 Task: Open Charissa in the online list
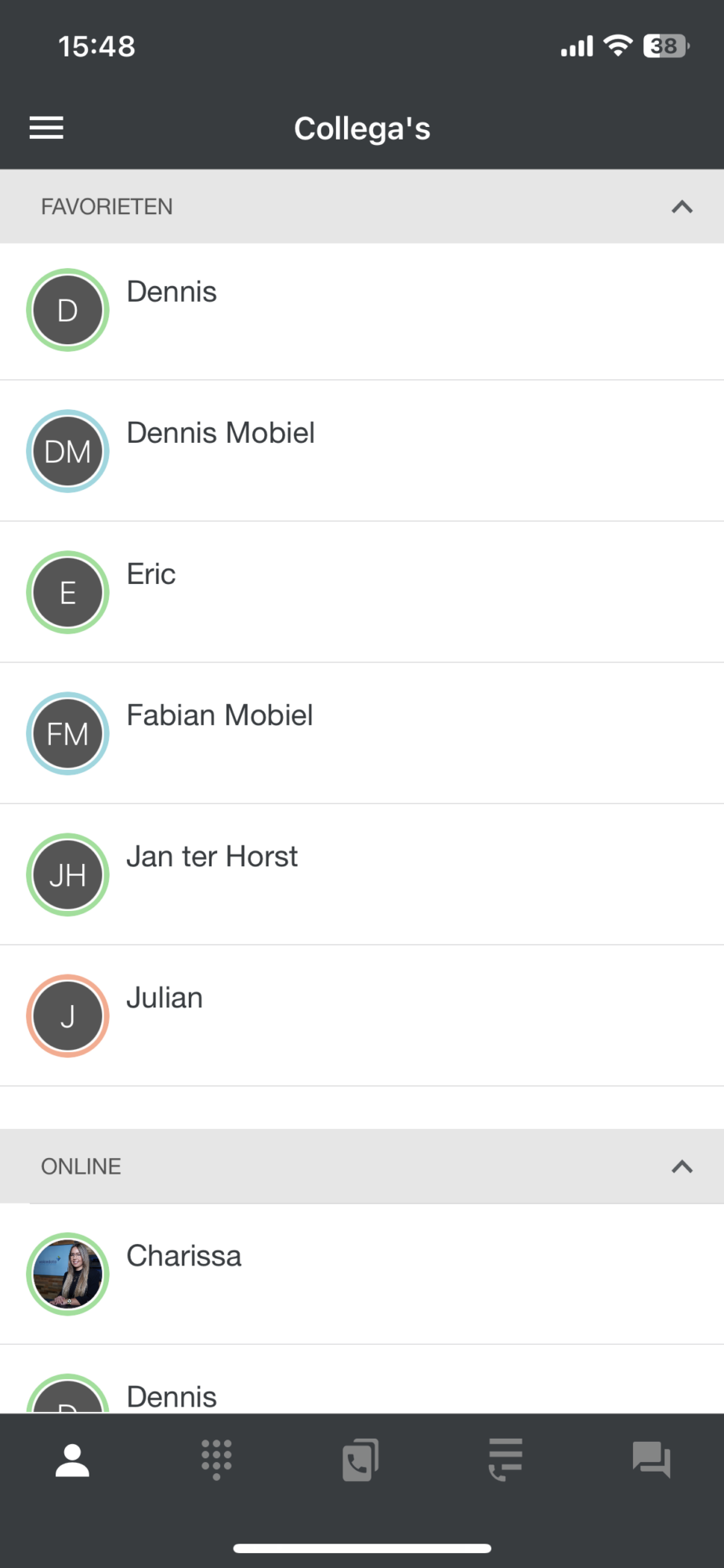(362, 1274)
